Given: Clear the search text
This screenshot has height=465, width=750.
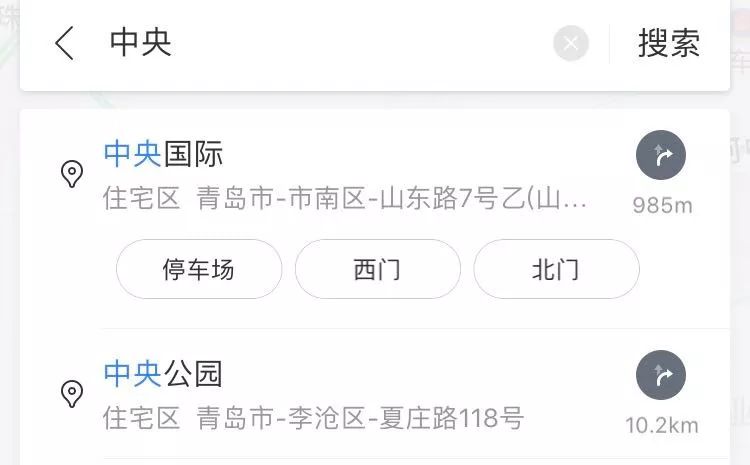Looking at the screenshot, I should click(571, 43).
